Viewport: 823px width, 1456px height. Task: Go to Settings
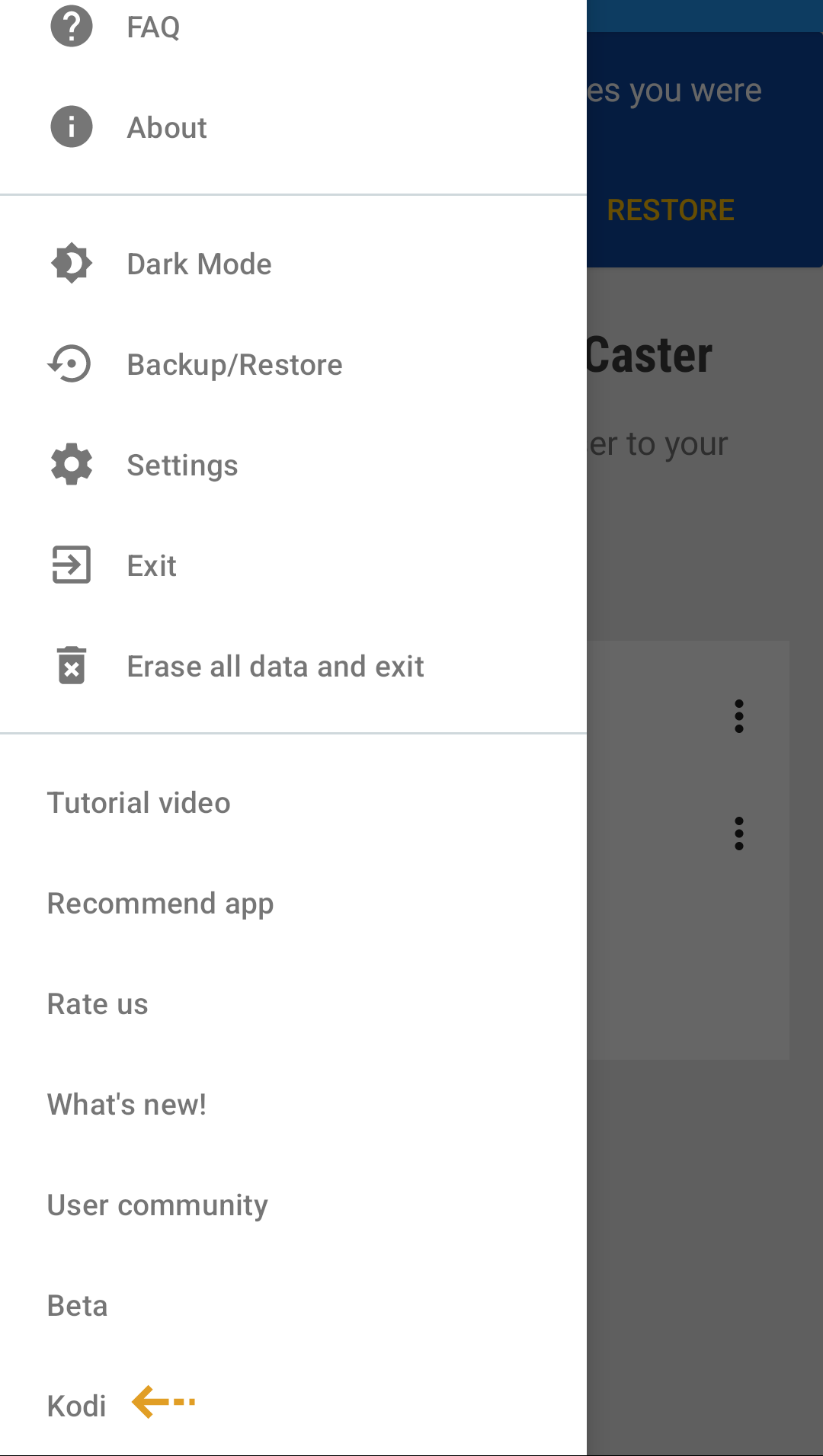pyautogui.click(x=182, y=466)
